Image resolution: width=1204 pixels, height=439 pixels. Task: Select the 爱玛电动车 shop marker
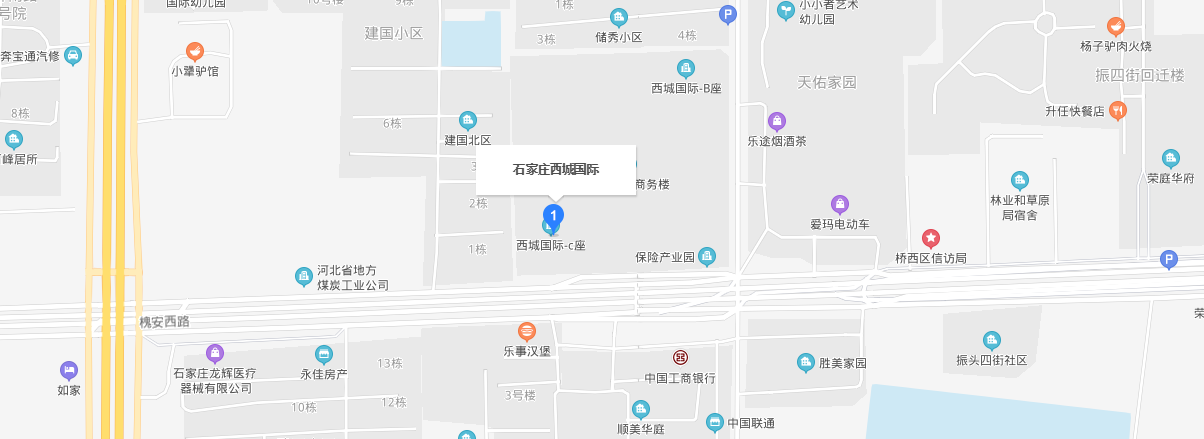pos(840,204)
